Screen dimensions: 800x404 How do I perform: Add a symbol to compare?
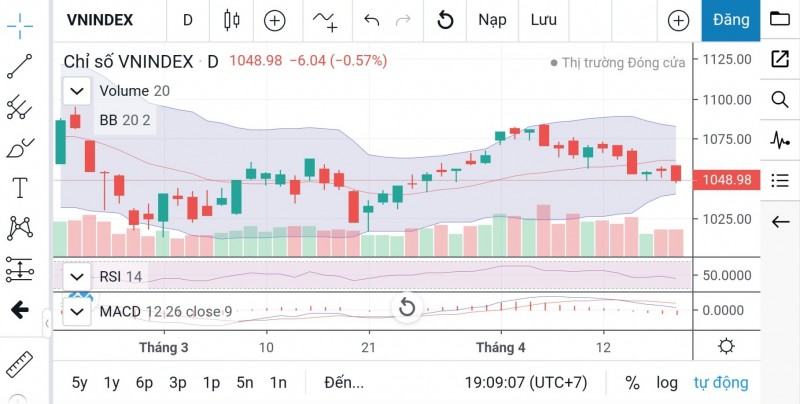pos(274,20)
